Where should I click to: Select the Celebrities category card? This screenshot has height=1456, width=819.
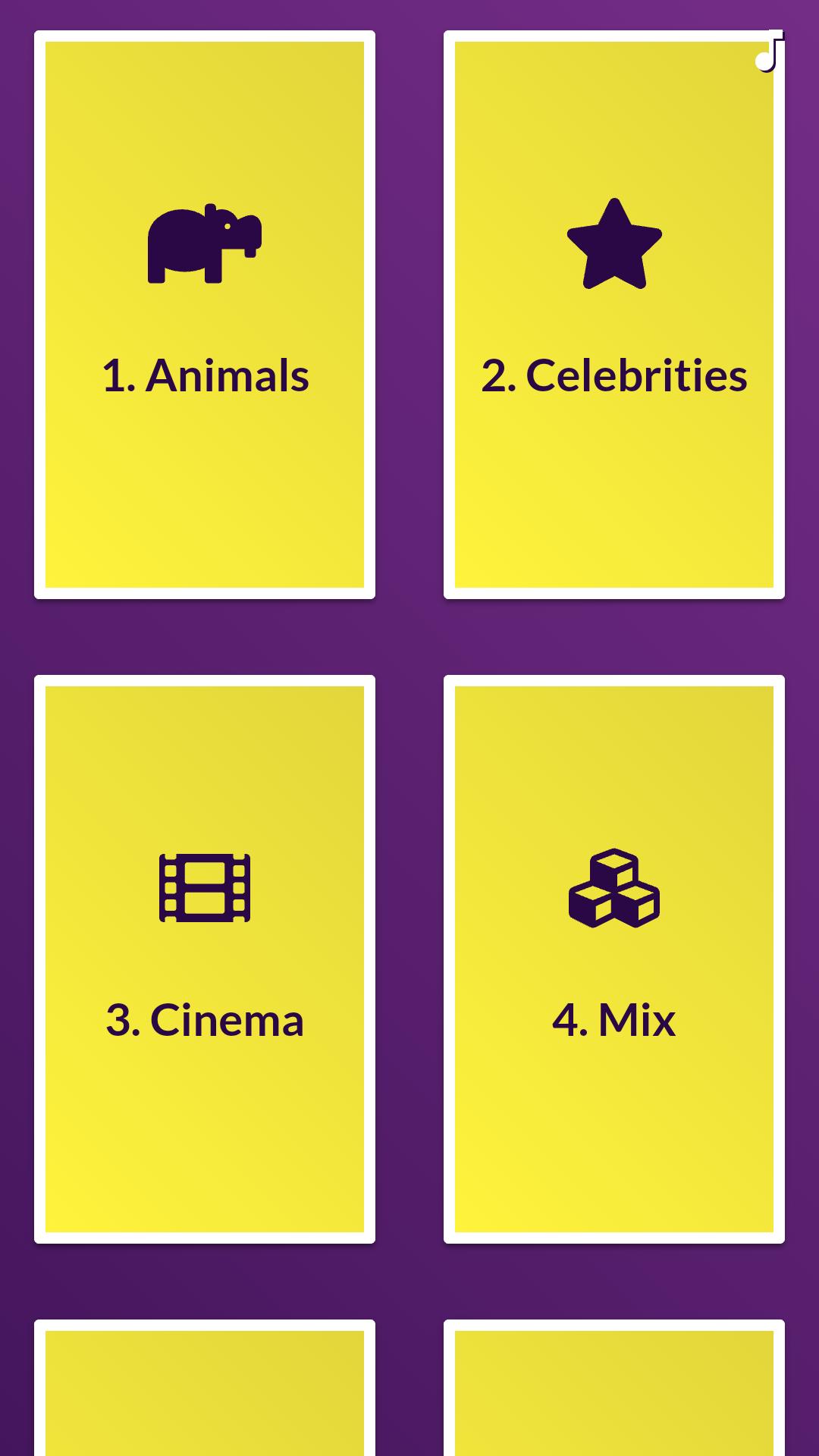[614, 315]
